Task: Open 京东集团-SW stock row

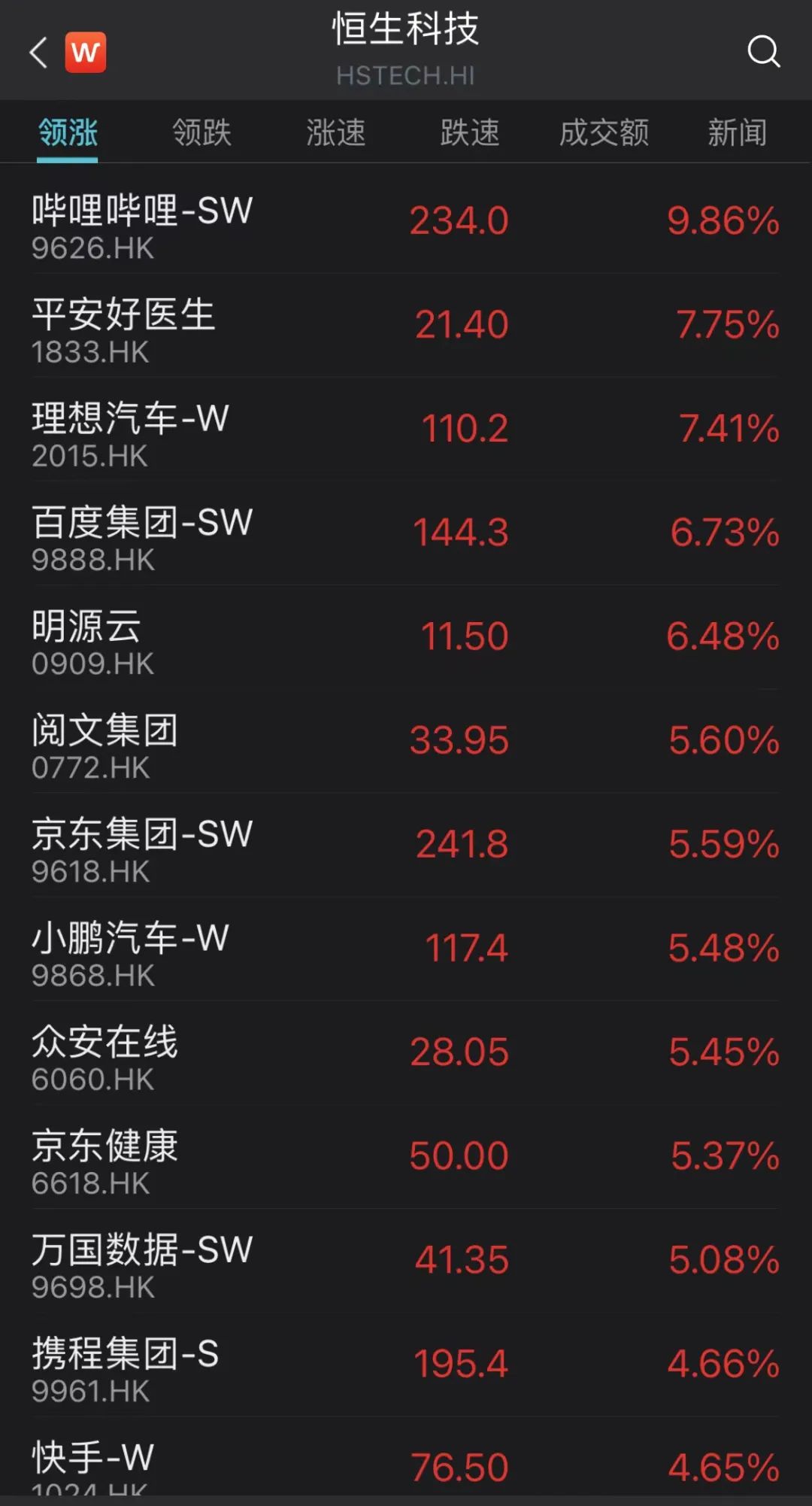Action: click(x=406, y=845)
